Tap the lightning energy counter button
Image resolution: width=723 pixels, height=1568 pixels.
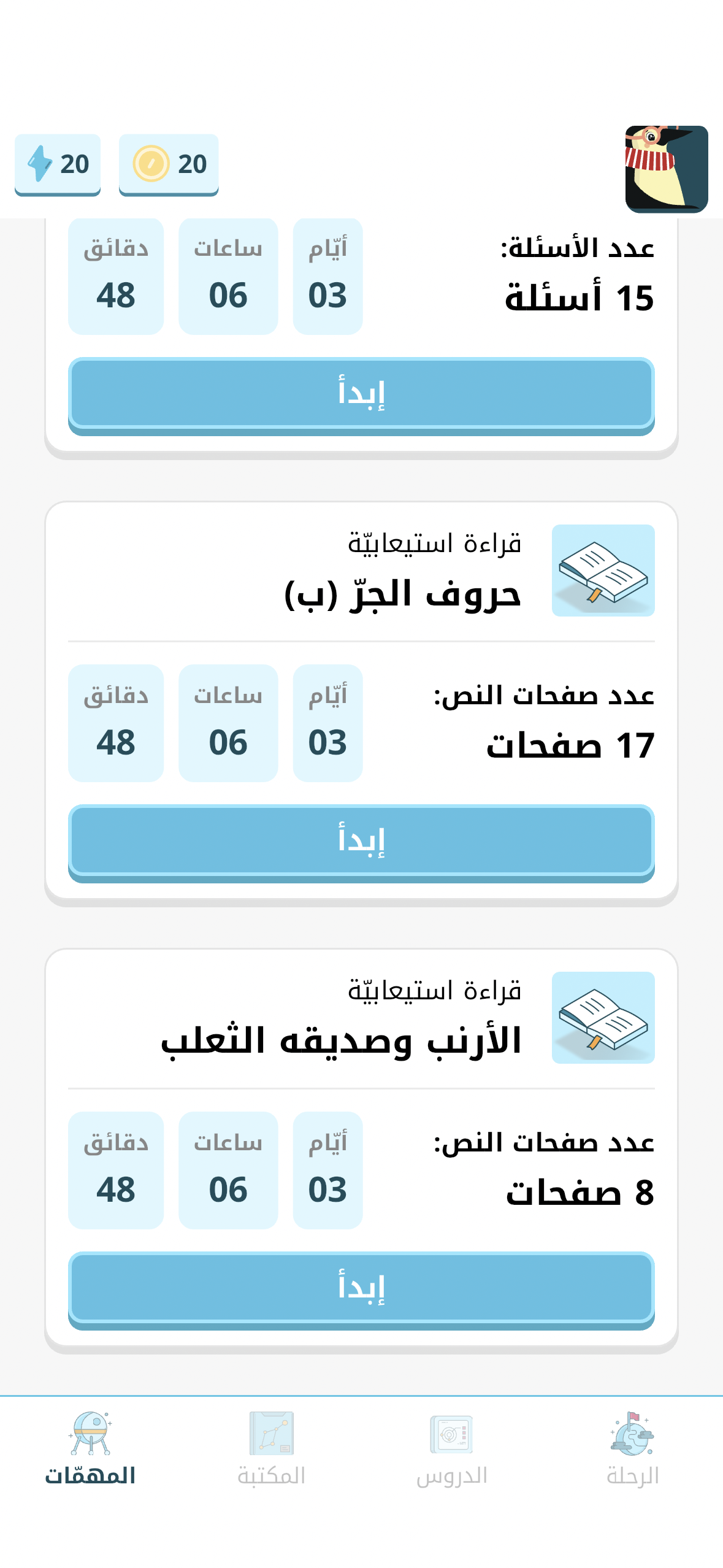pyautogui.click(x=58, y=164)
